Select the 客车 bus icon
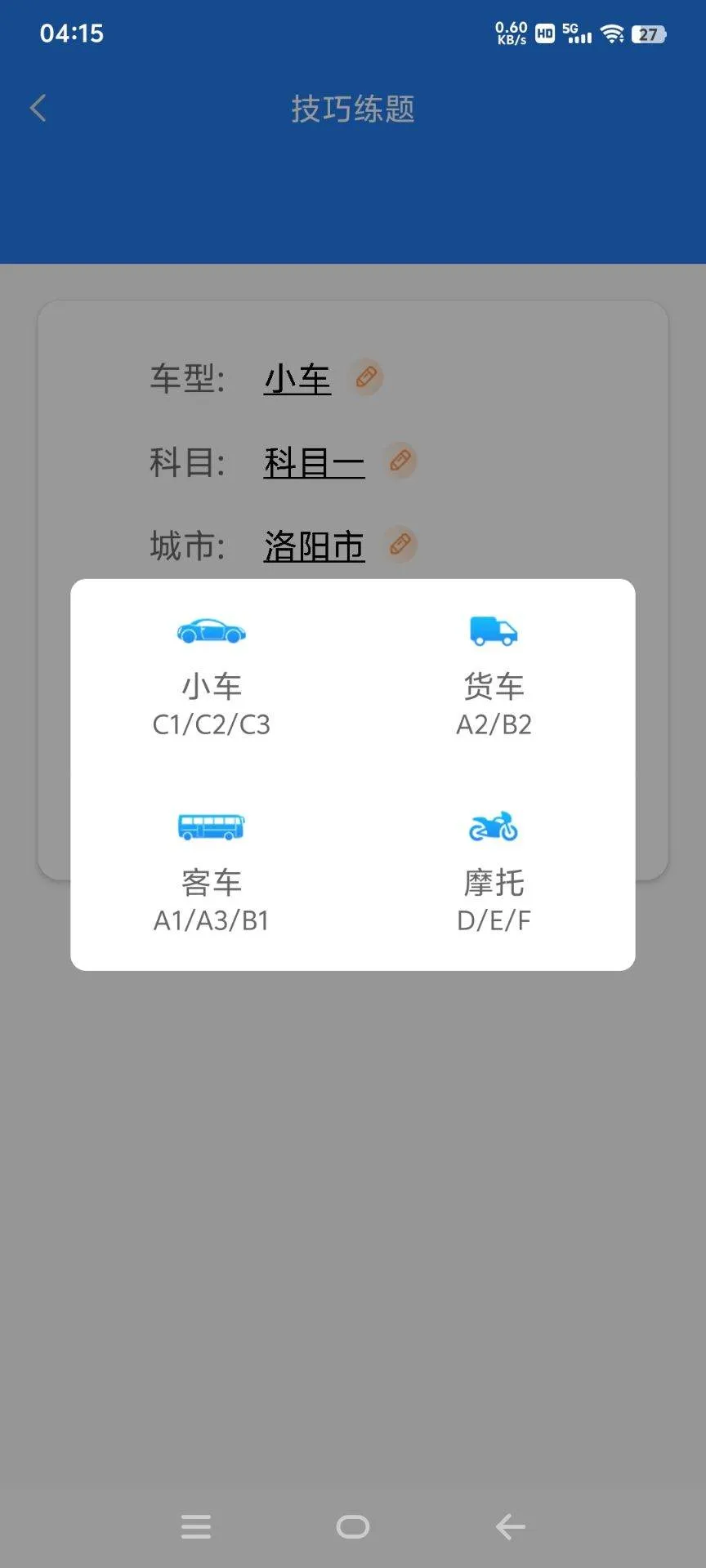 (211, 826)
